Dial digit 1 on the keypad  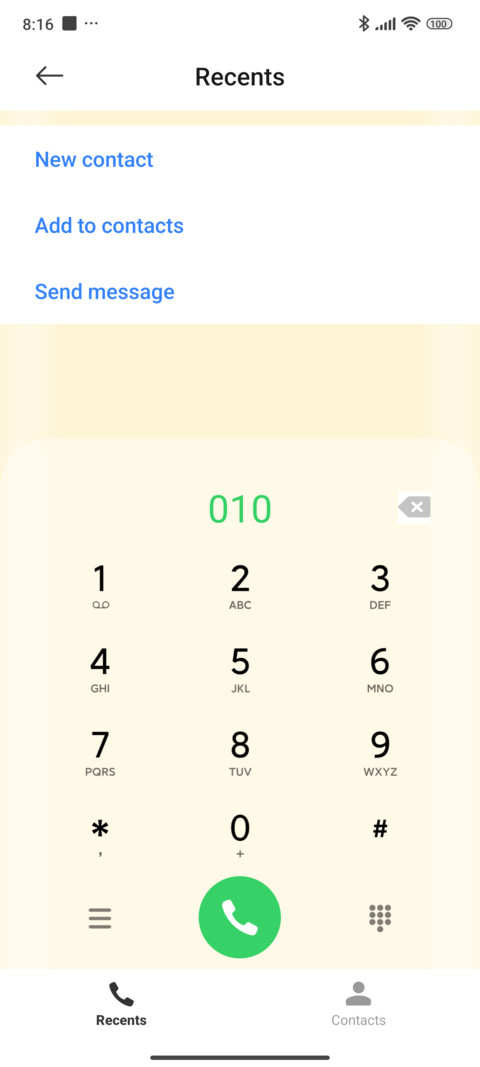click(100, 587)
